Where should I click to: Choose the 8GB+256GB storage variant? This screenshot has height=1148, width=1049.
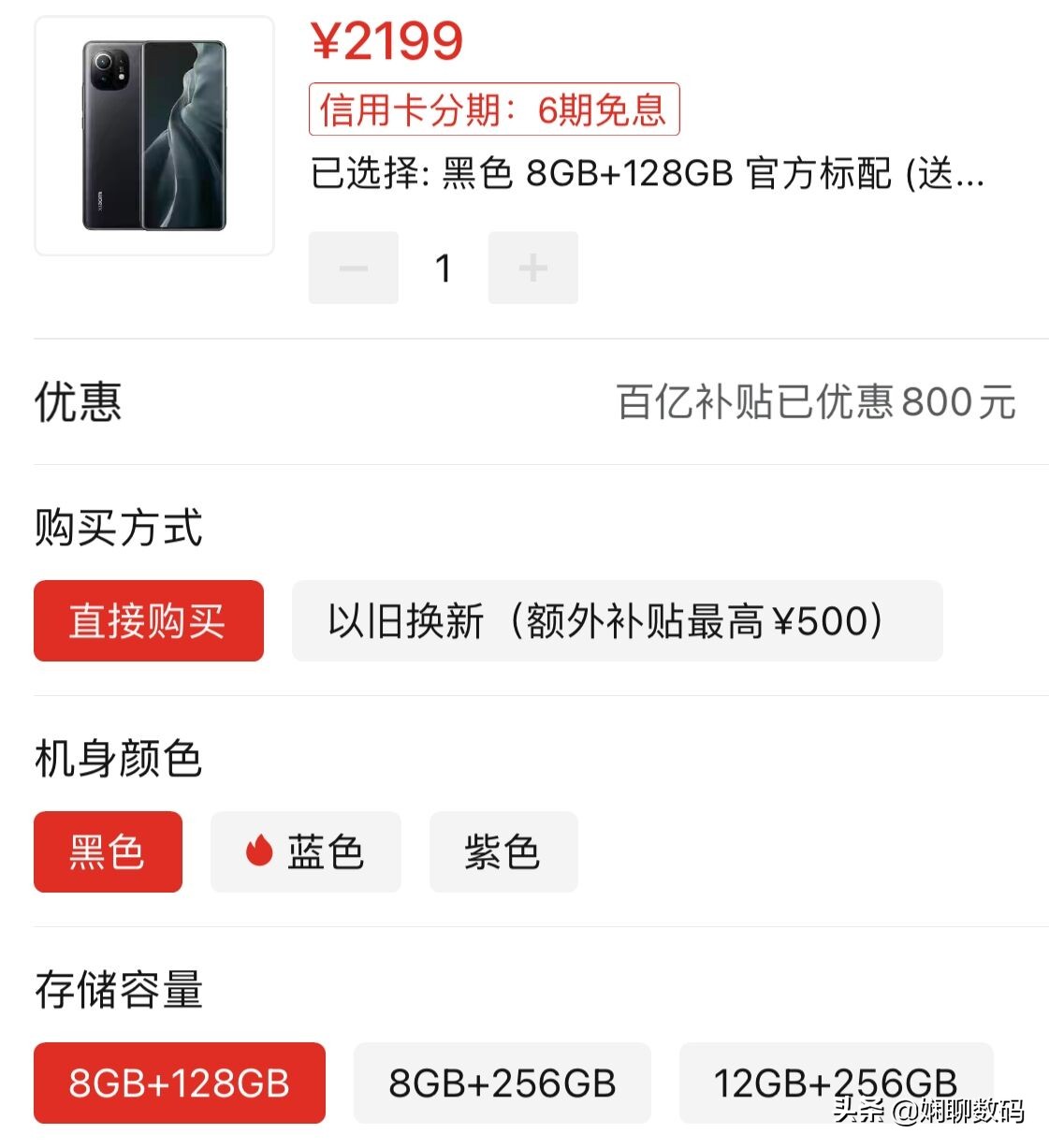pos(502,1084)
